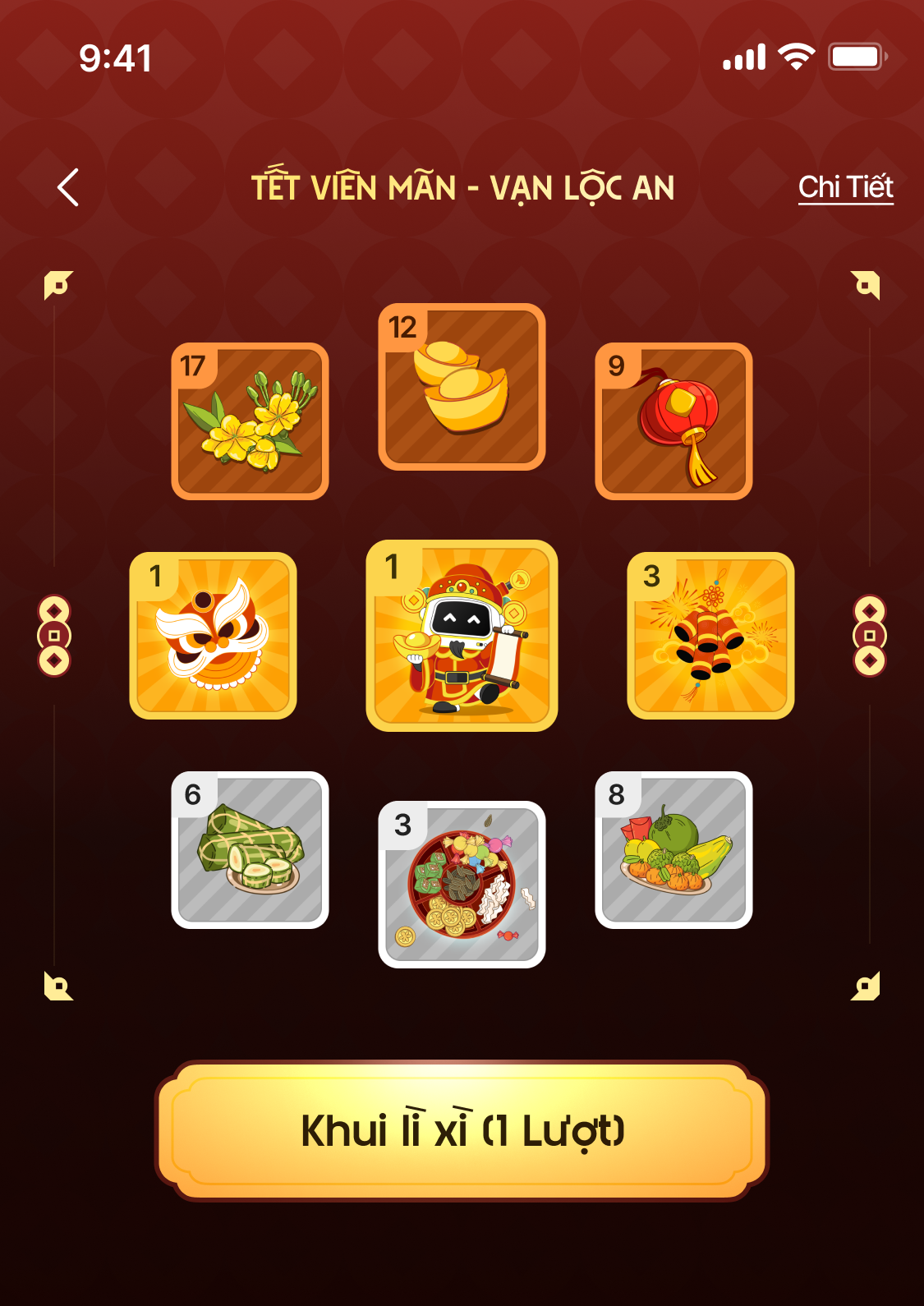
Task: Select the candy tray card
Action: (462, 885)
